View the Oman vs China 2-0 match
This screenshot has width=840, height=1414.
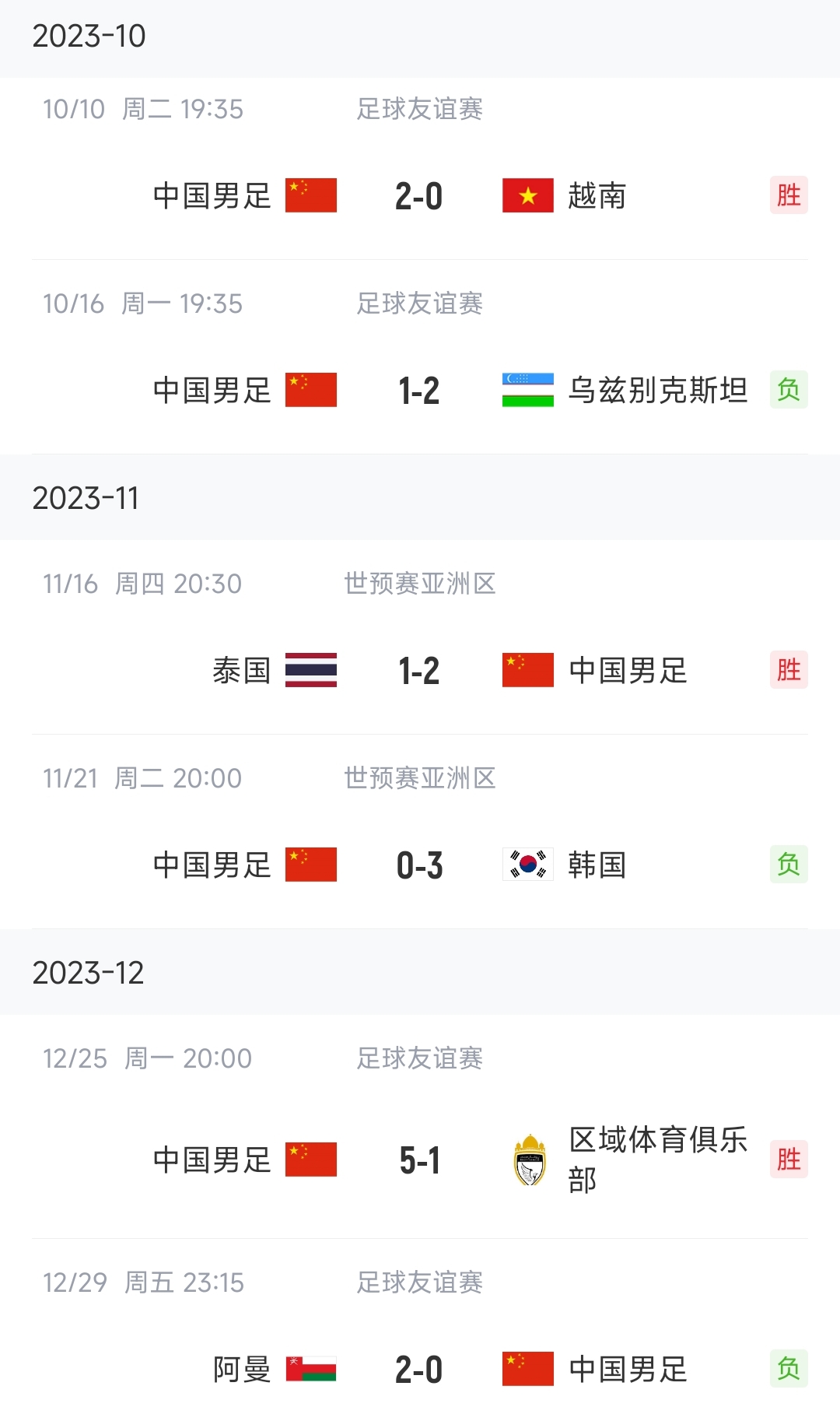pos(420,1327)
